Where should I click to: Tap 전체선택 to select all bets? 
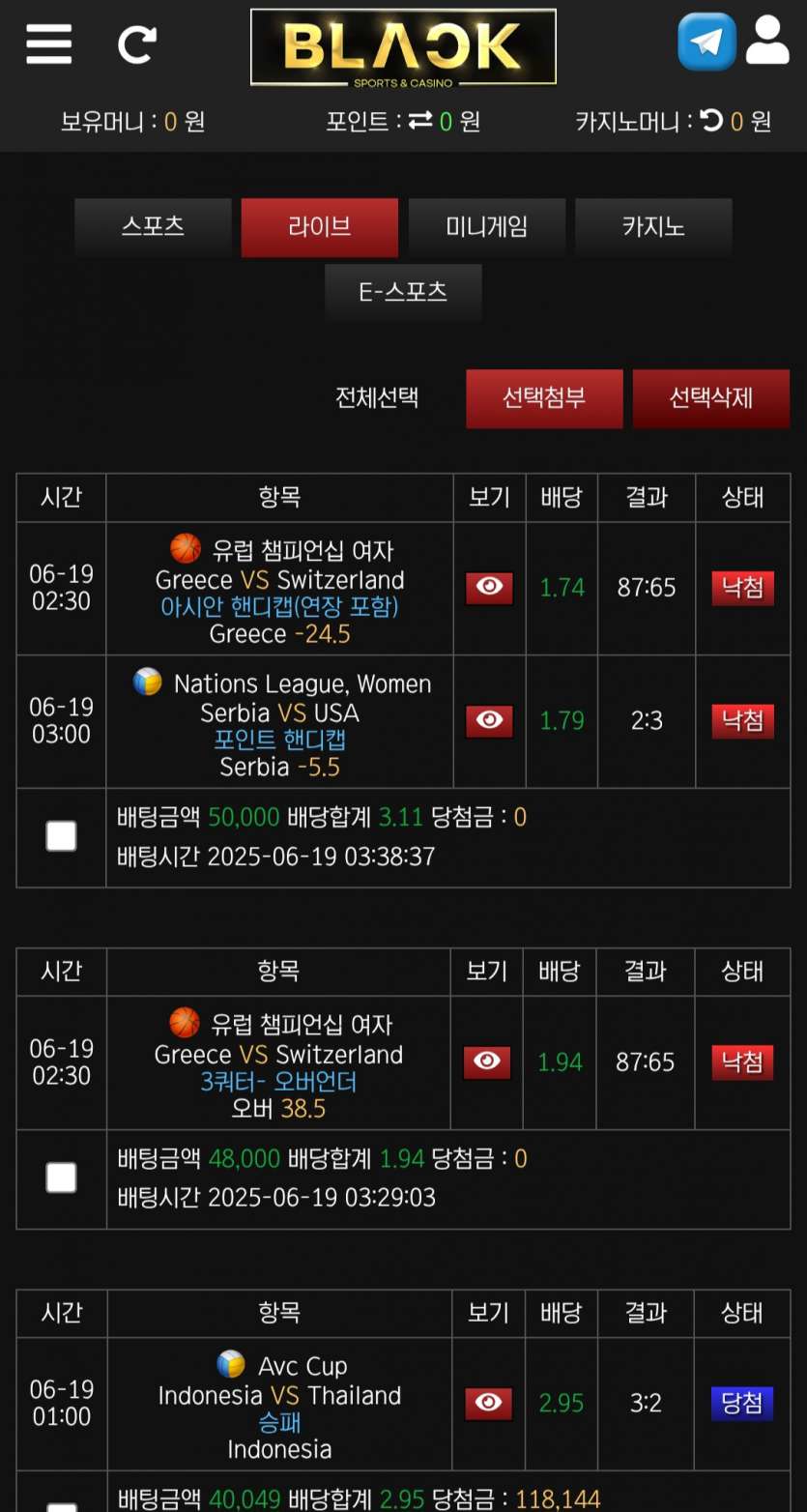[377, 397]
